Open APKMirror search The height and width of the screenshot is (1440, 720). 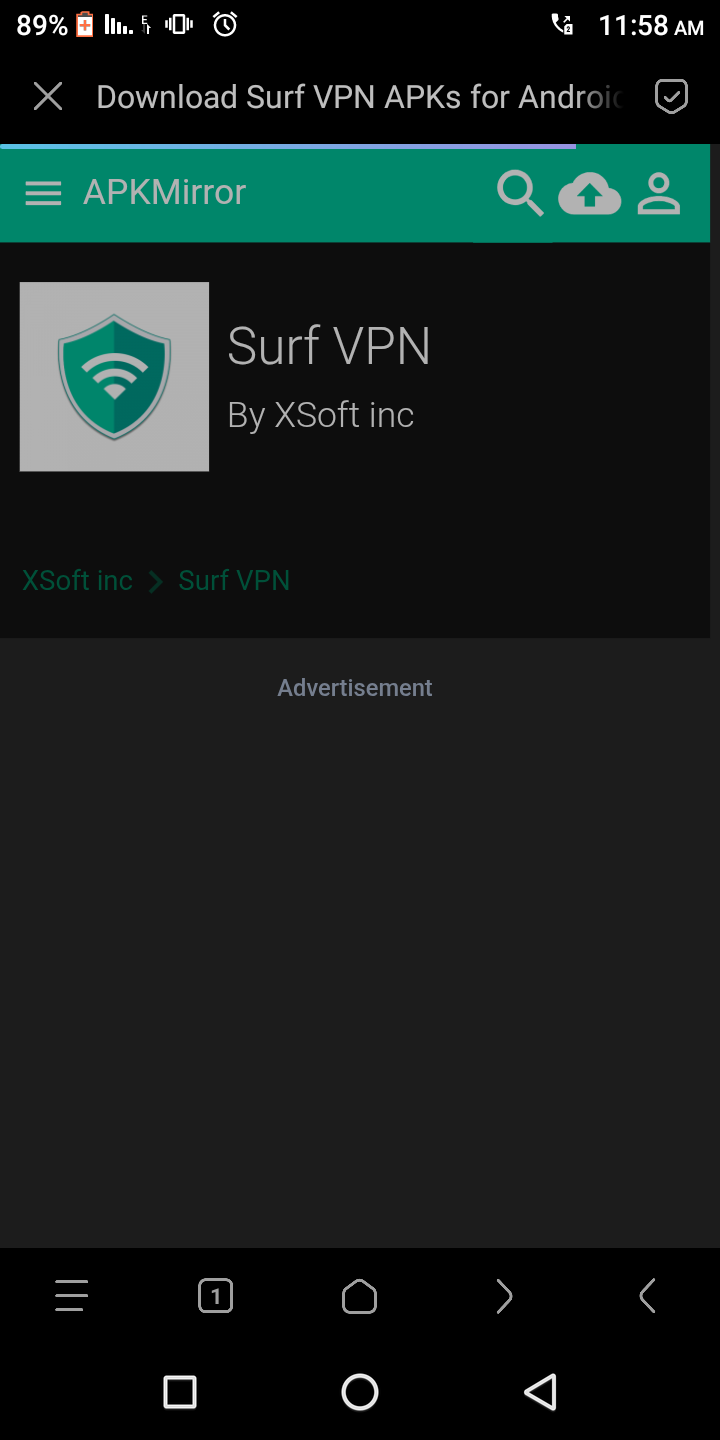coord(519,193)
